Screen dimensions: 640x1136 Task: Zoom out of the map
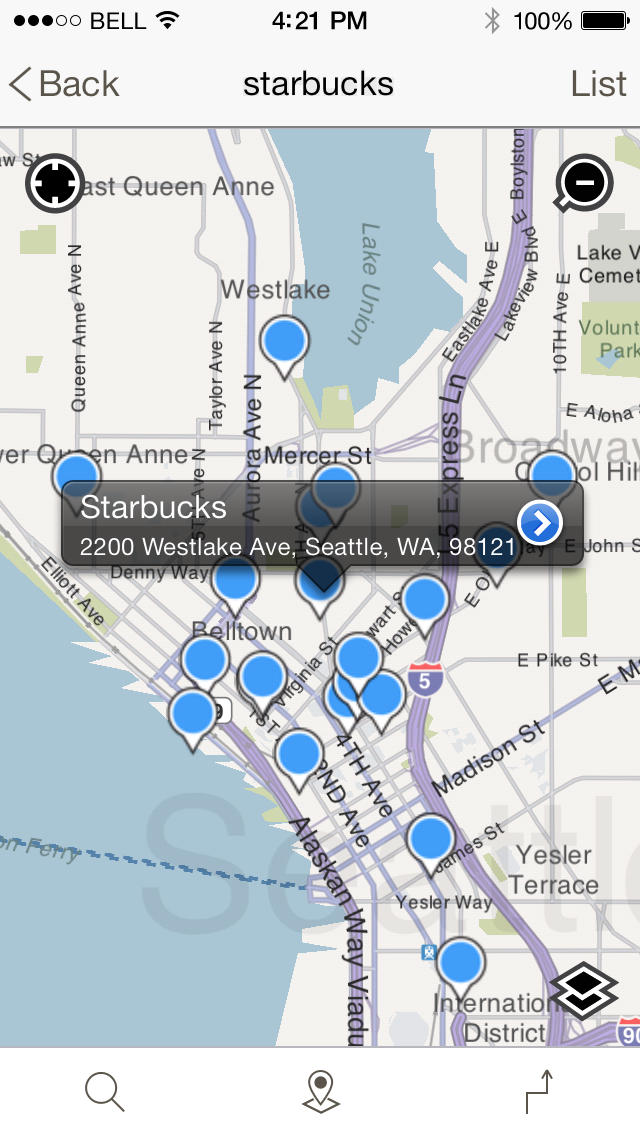(585, 183)
